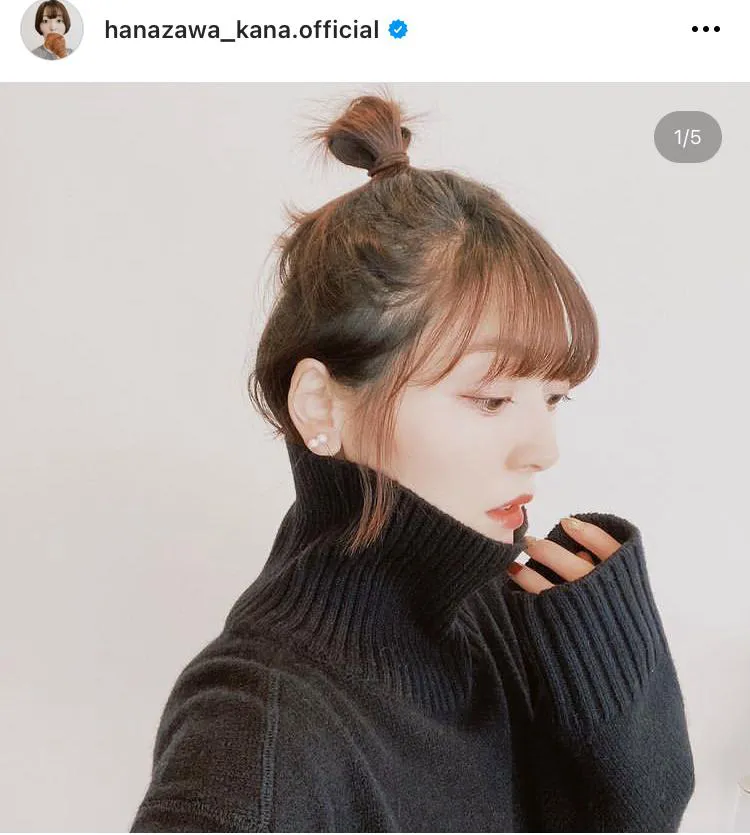Click the header bar of the post
The width and height of the screenshot is (750, 835).
pos(375,30)
